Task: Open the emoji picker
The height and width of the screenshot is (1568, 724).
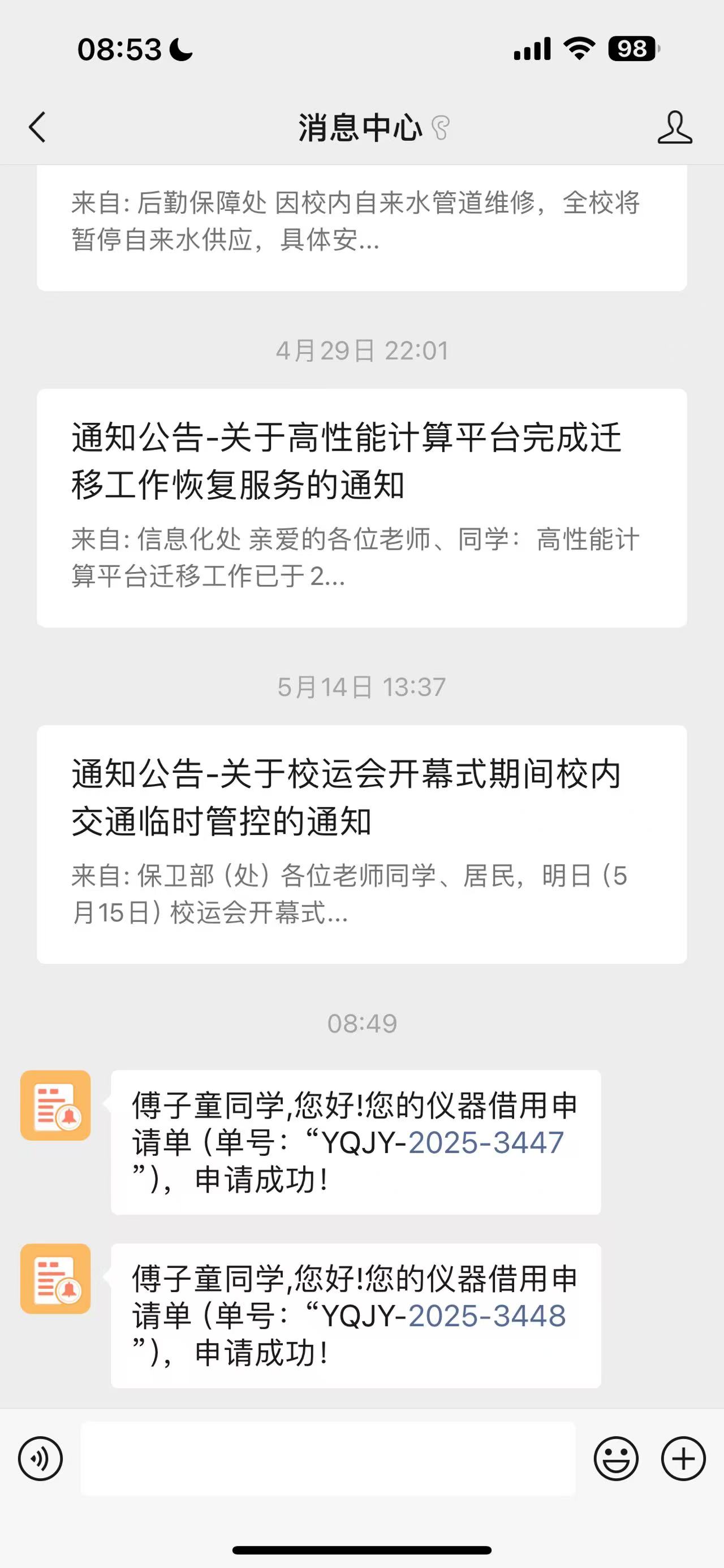Action: (x=615, y=1458)
